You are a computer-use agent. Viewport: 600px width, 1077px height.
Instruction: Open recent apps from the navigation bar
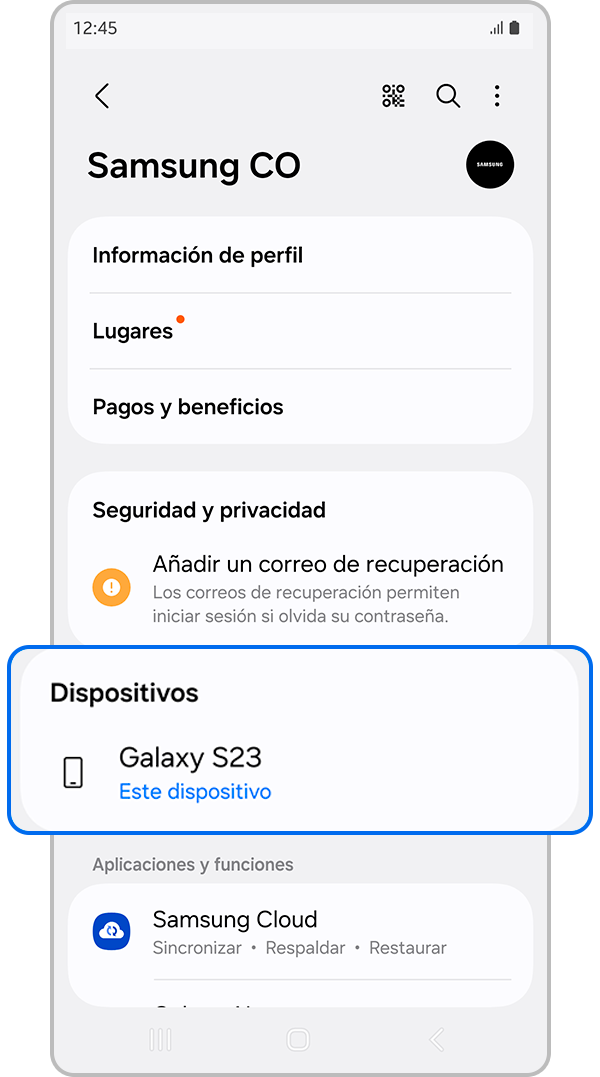160,1040
